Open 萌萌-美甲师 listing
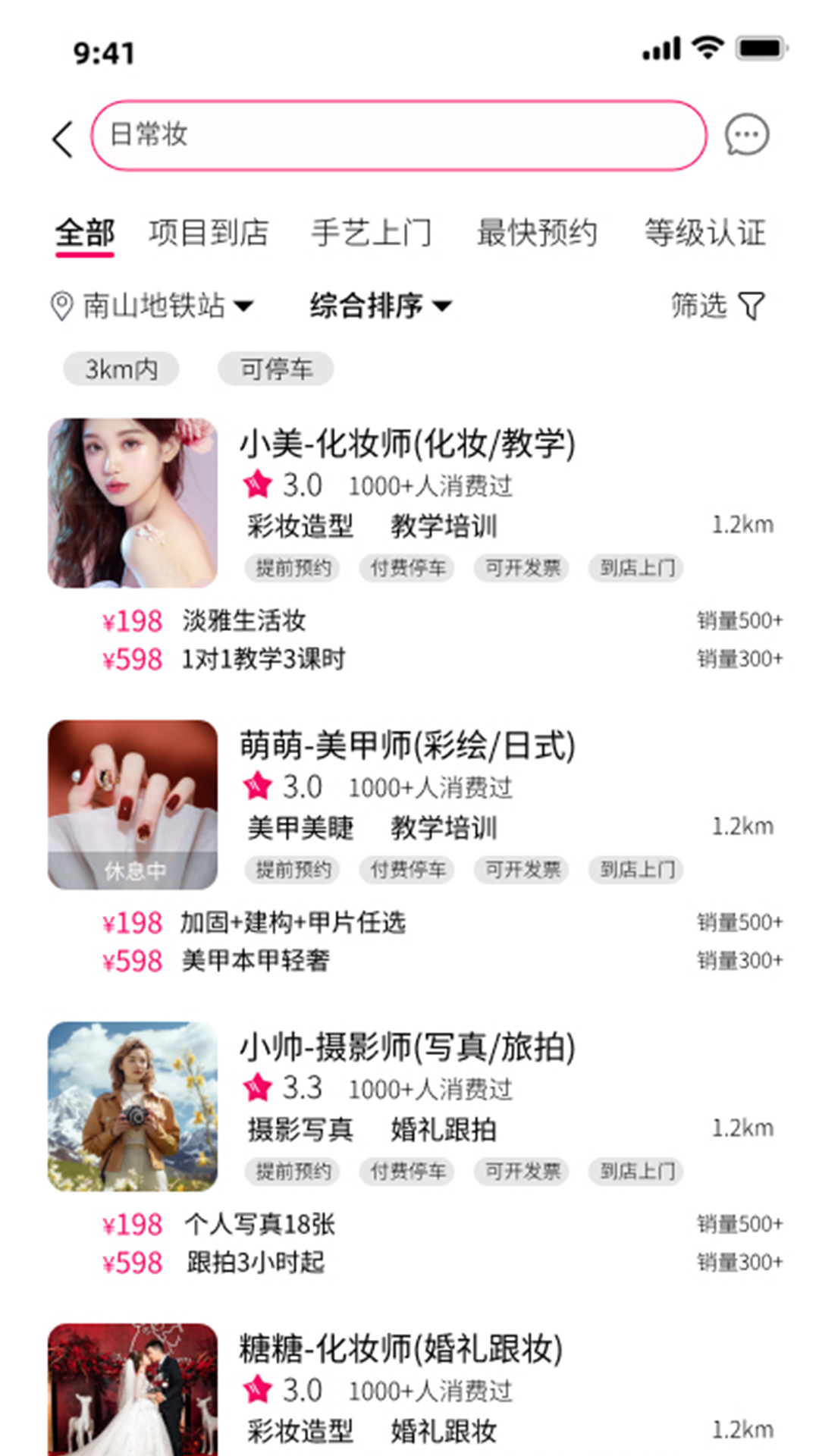Viewport: 819px width, 1456px height. click(x=407, y=745)
